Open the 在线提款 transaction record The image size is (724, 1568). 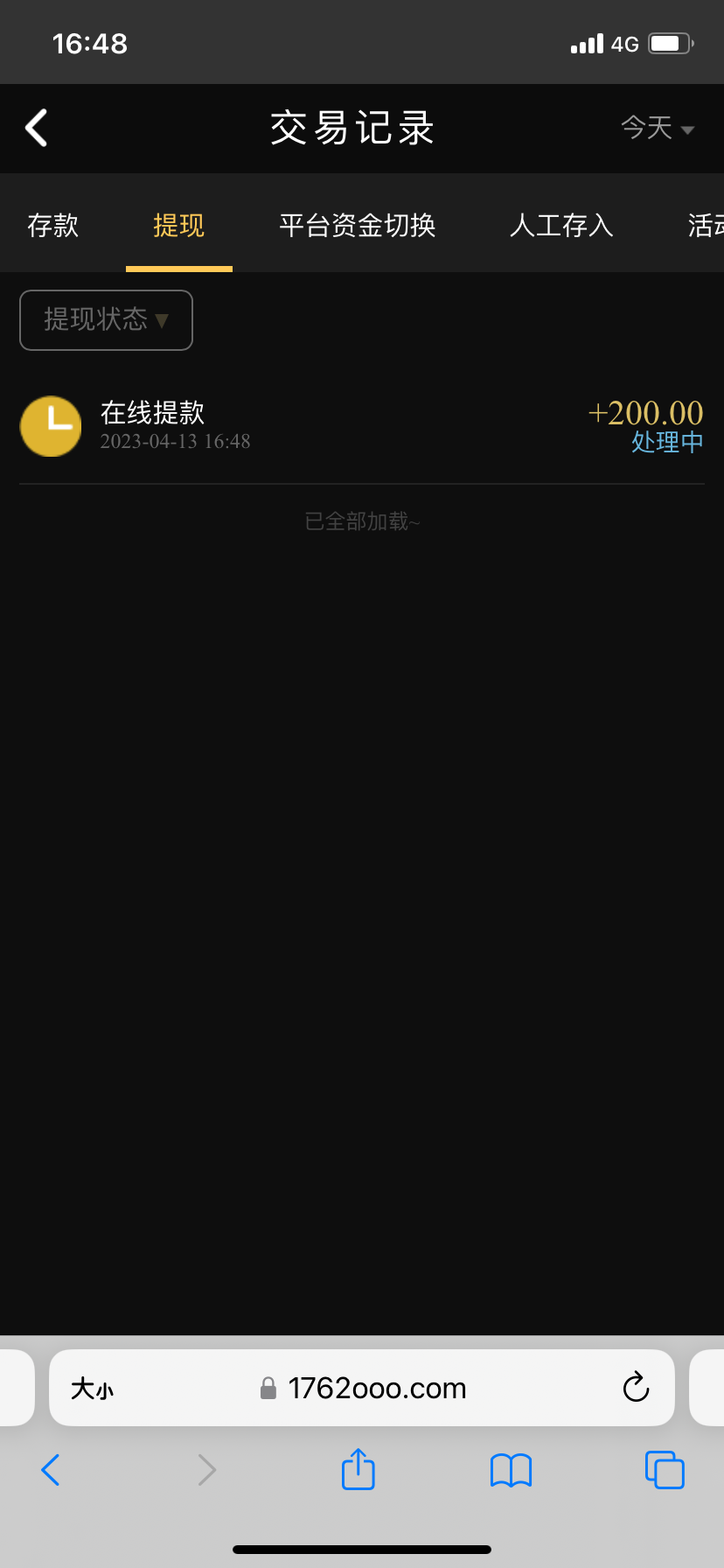[361, 426]
